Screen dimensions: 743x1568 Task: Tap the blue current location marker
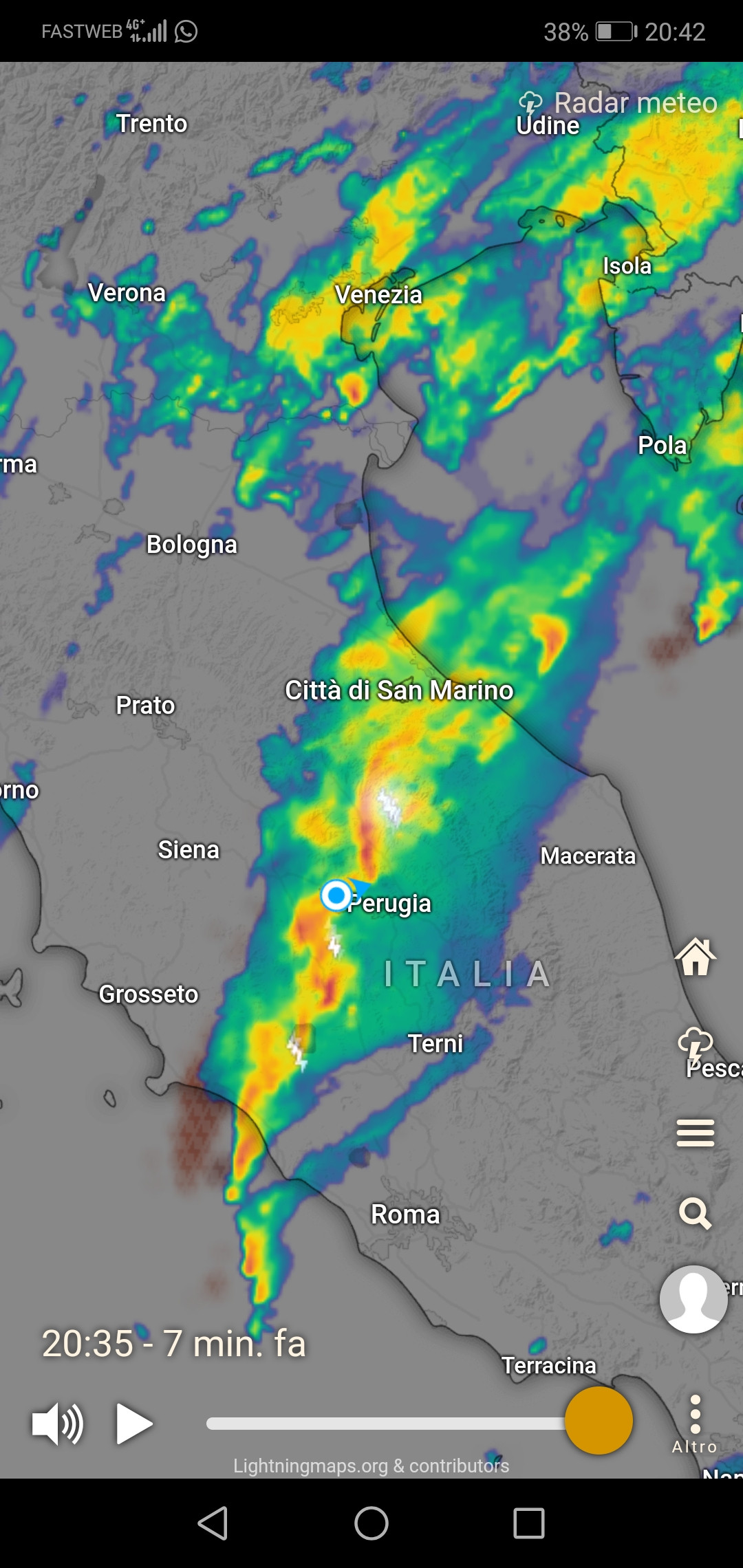pos(336,895)
